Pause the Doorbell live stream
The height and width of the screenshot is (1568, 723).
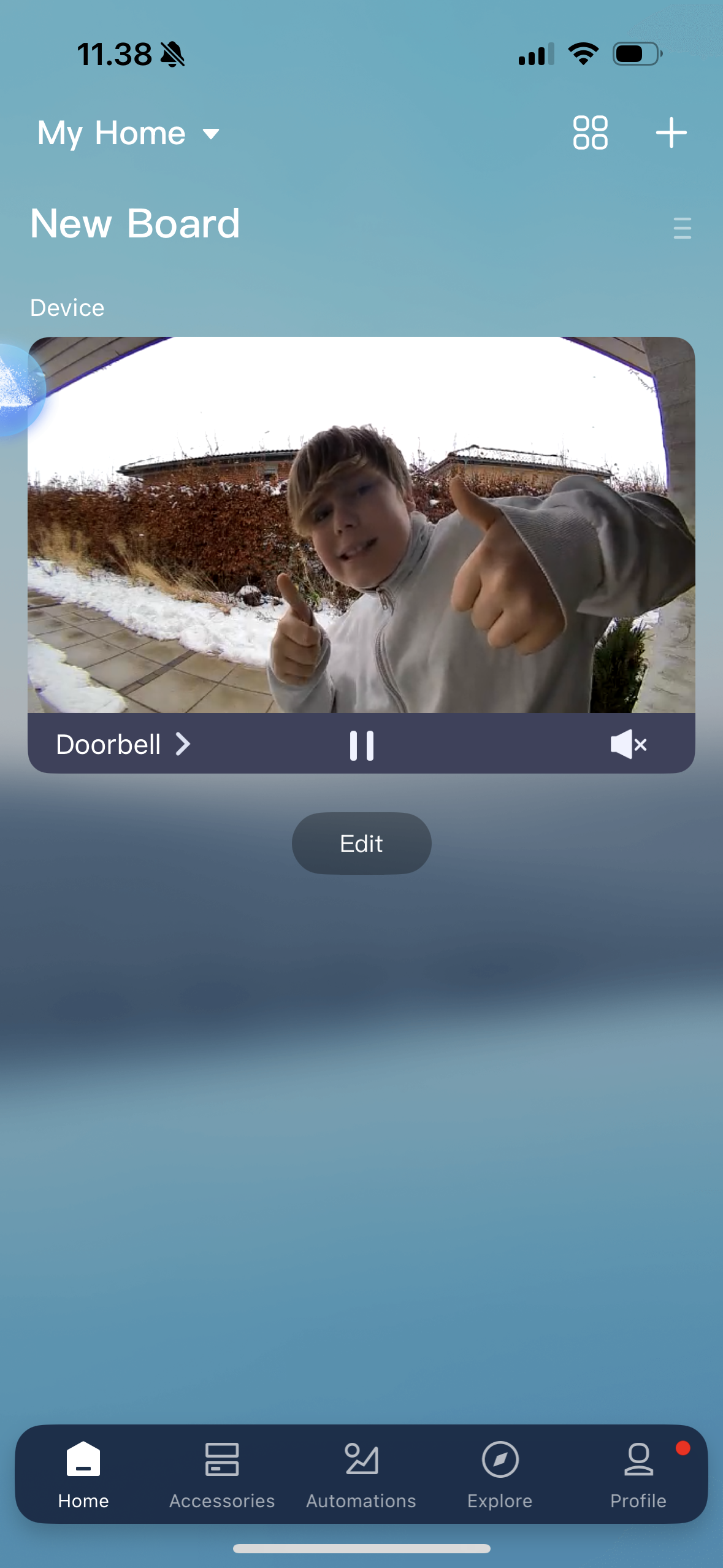click(x=361, y=745)
